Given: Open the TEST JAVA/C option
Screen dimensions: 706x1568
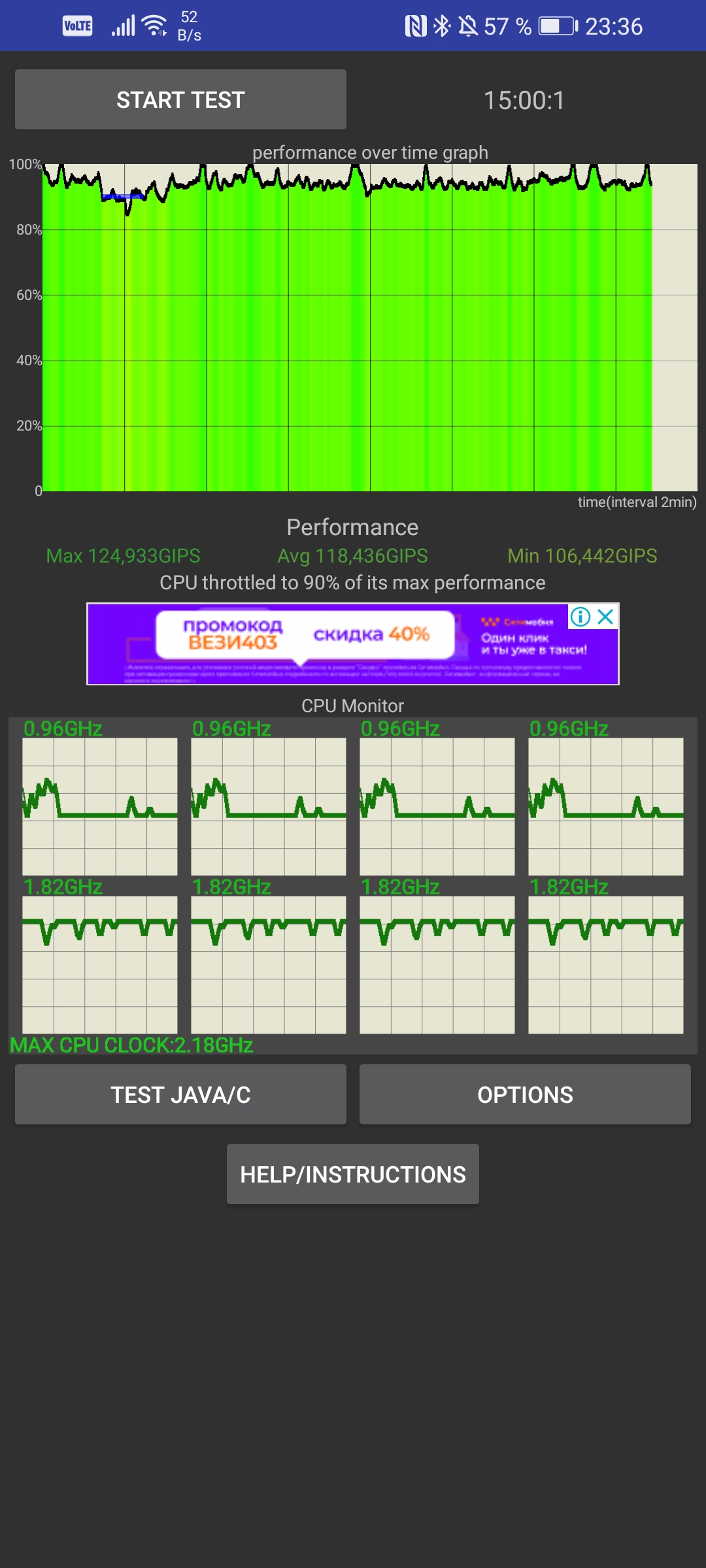Looking at the screenshot, I should [180, 1094].
